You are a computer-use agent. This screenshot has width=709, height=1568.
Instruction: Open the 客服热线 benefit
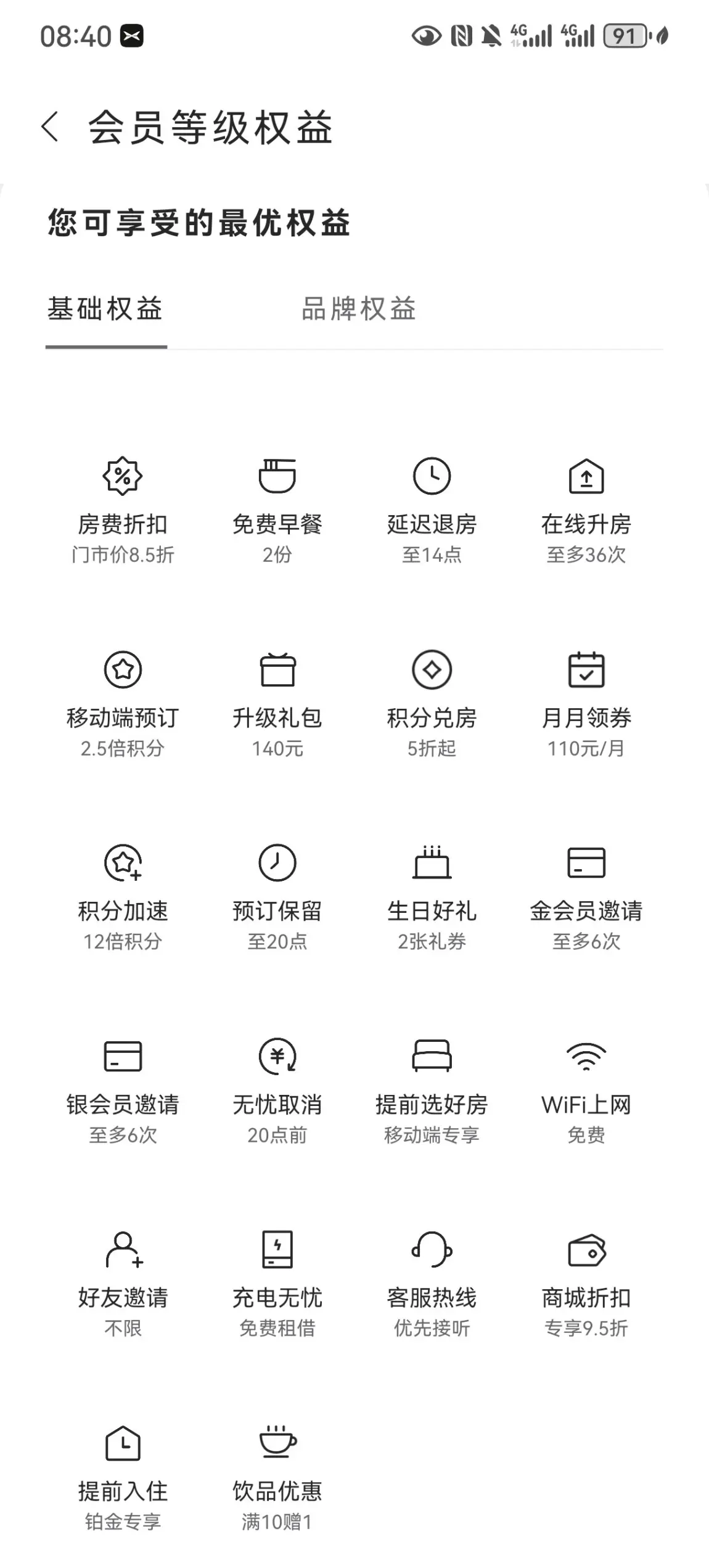(x=432, y=1284)
